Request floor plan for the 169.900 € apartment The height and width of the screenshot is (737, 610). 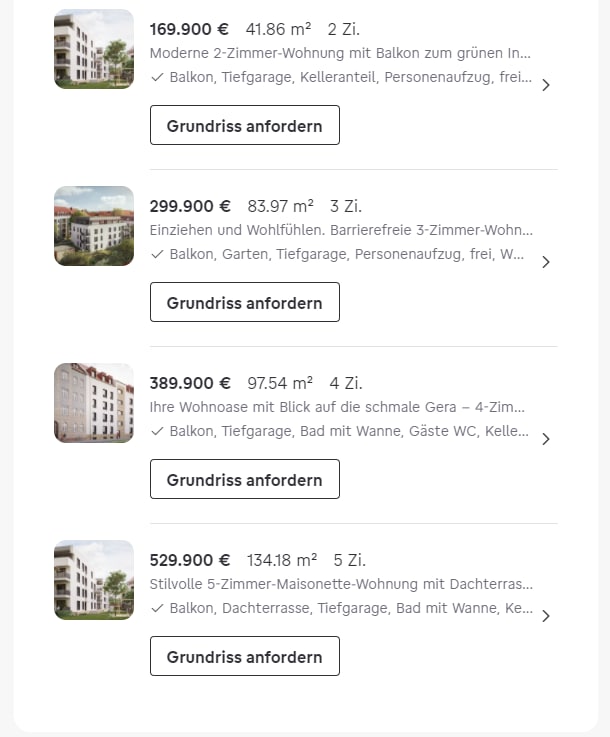coord(244,126)
